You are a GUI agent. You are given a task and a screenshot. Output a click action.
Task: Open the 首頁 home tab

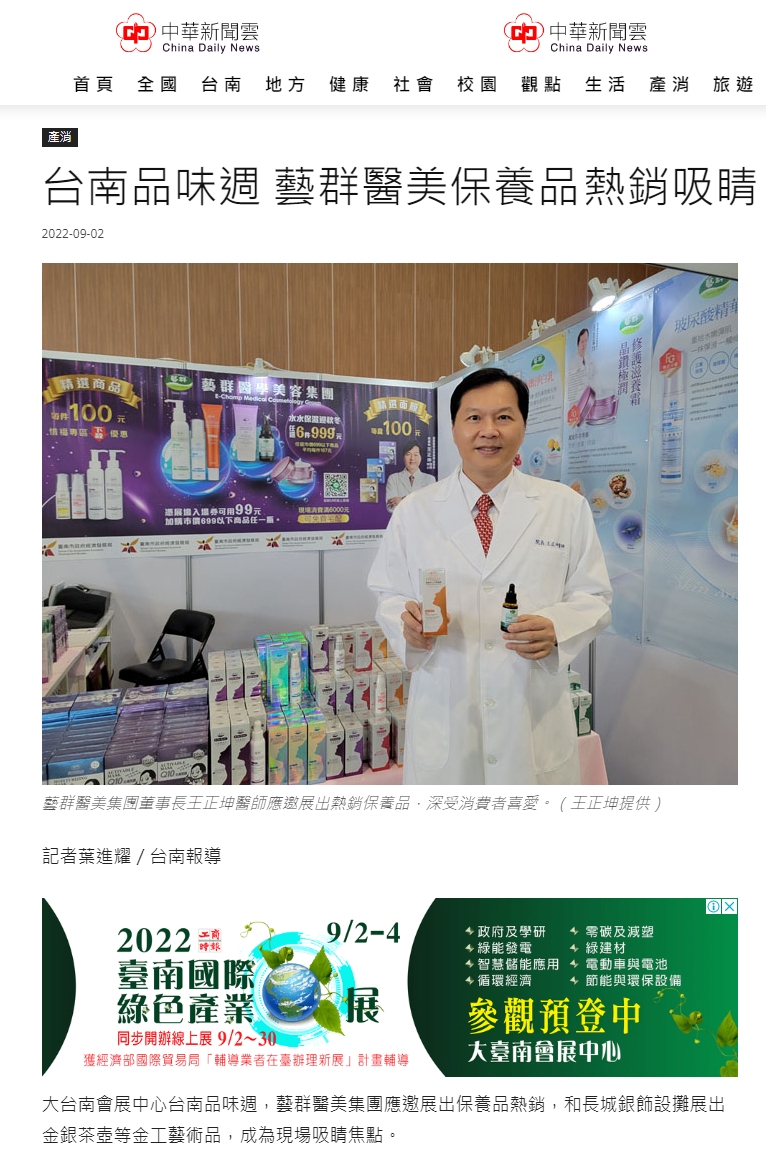click(x=94, y=85)
